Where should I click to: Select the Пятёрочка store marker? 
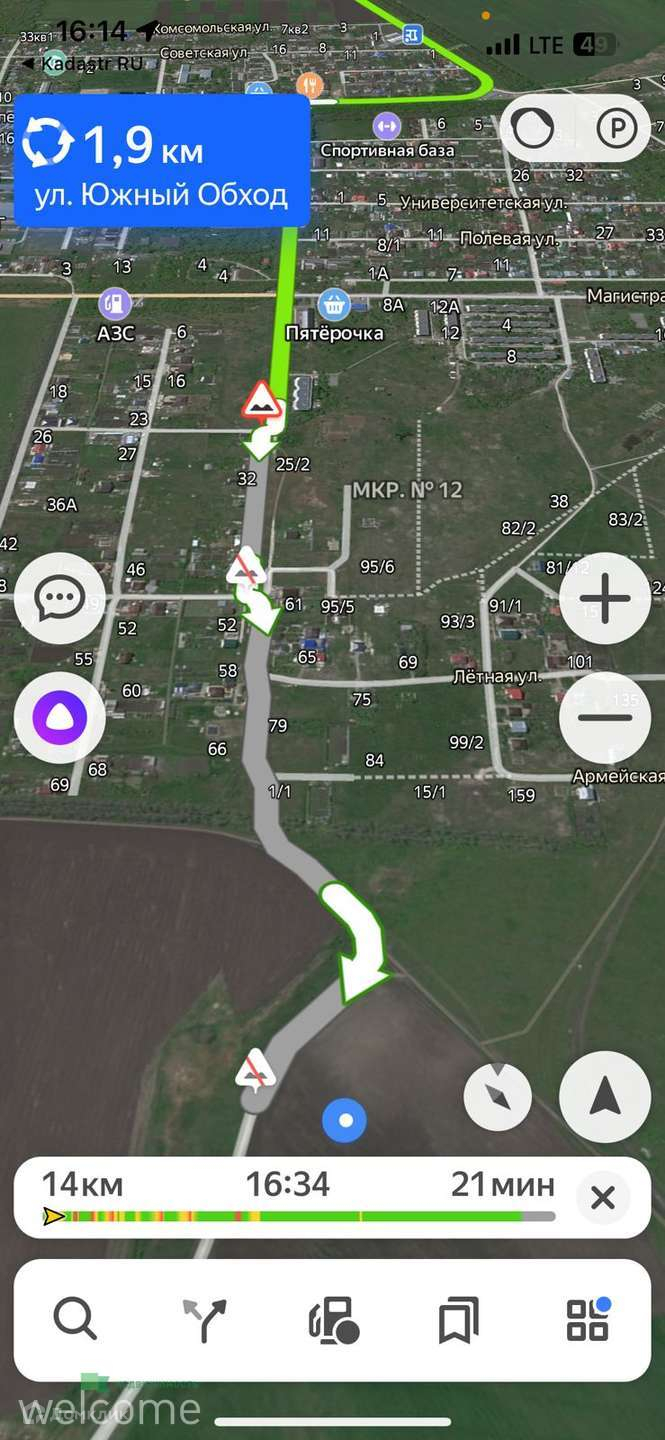coord(333,304)
